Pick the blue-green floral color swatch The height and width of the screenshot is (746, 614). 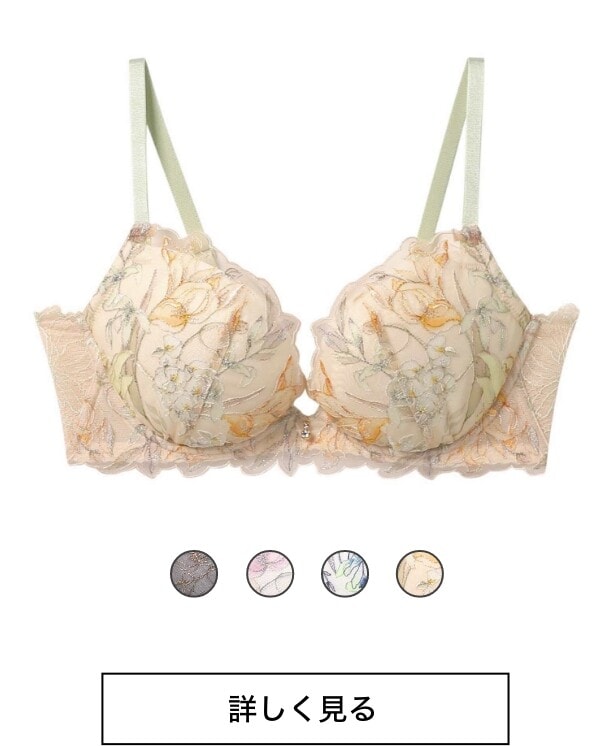point(345,574)
